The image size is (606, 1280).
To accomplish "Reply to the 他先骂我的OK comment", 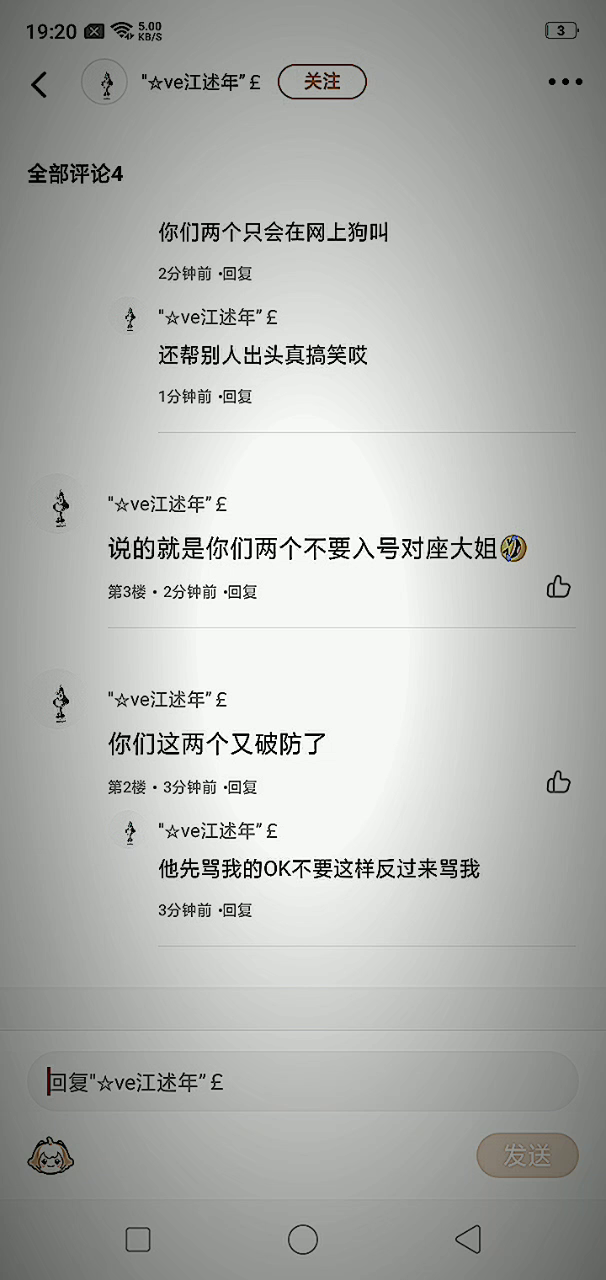I will [x=238, y=910].
